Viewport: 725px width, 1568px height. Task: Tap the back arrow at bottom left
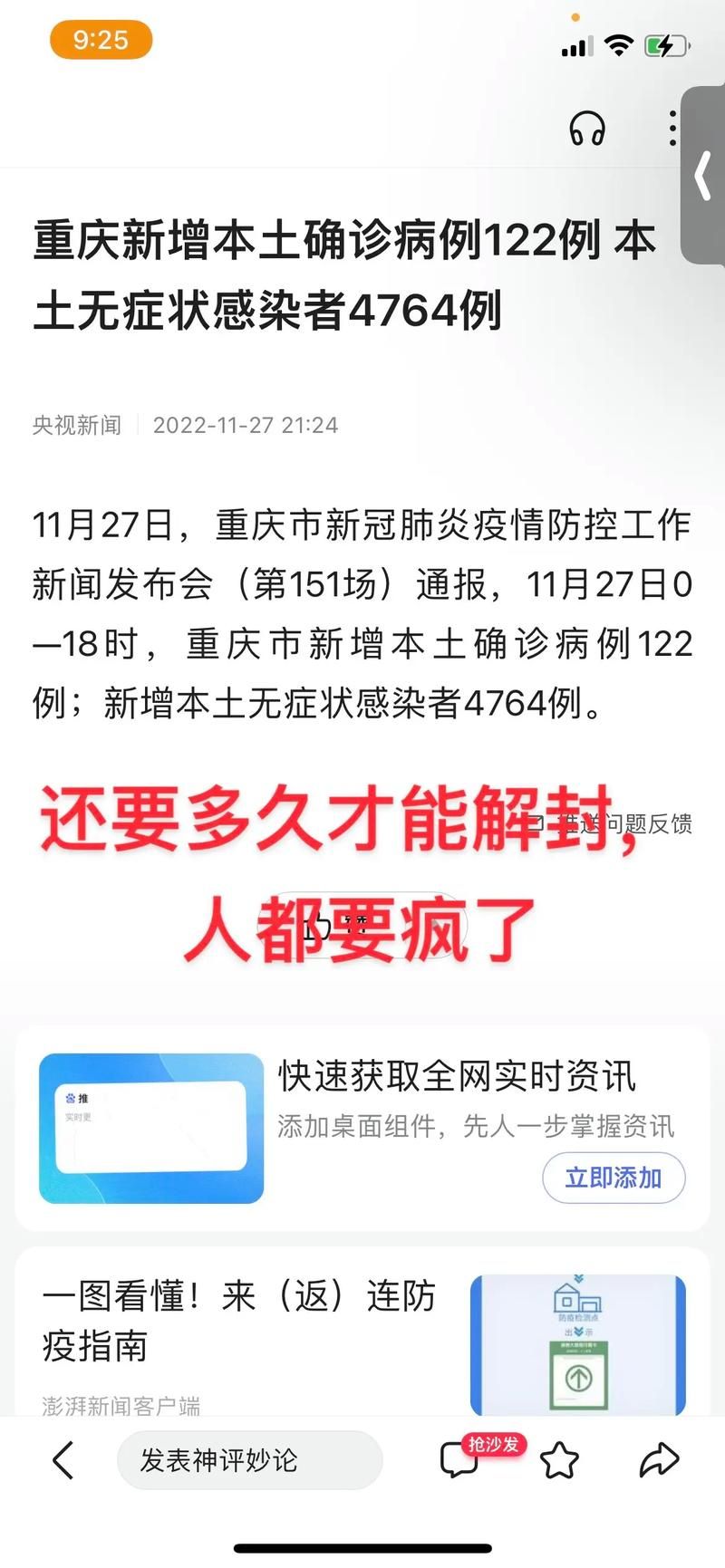pyautogui.click(x=62, y=1460)
